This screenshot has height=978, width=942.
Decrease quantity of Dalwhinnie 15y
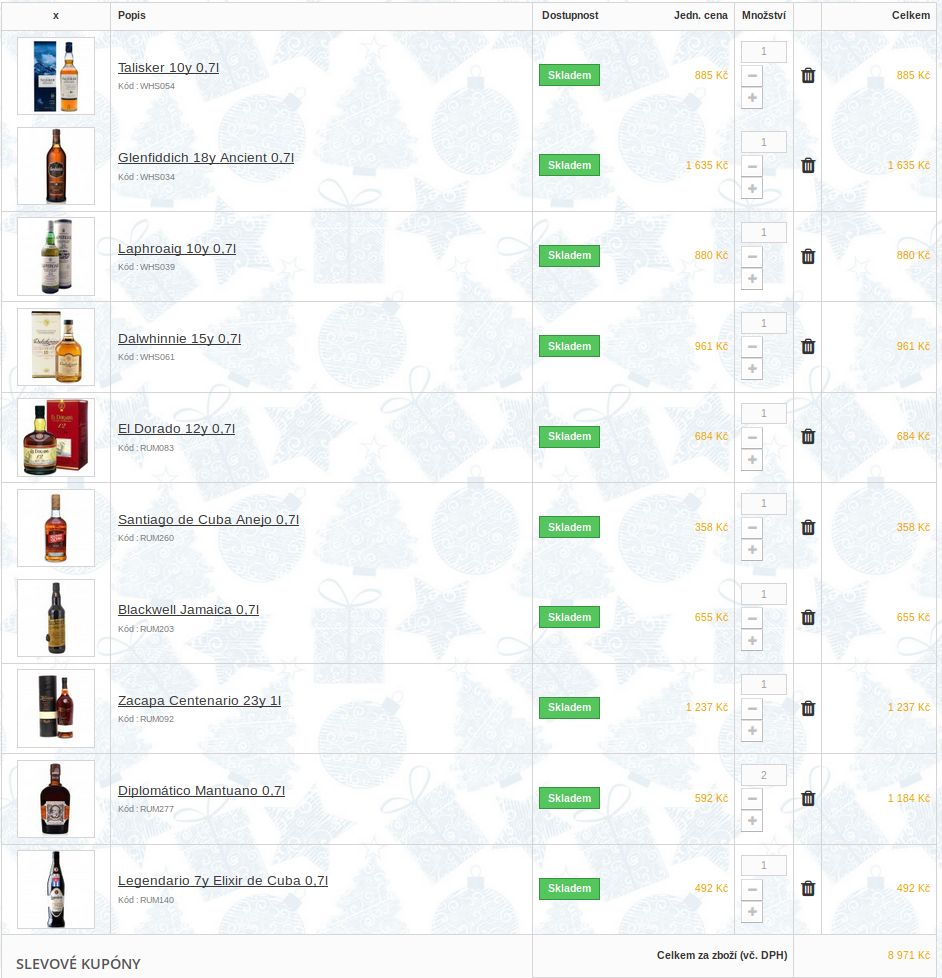[753, 346]
